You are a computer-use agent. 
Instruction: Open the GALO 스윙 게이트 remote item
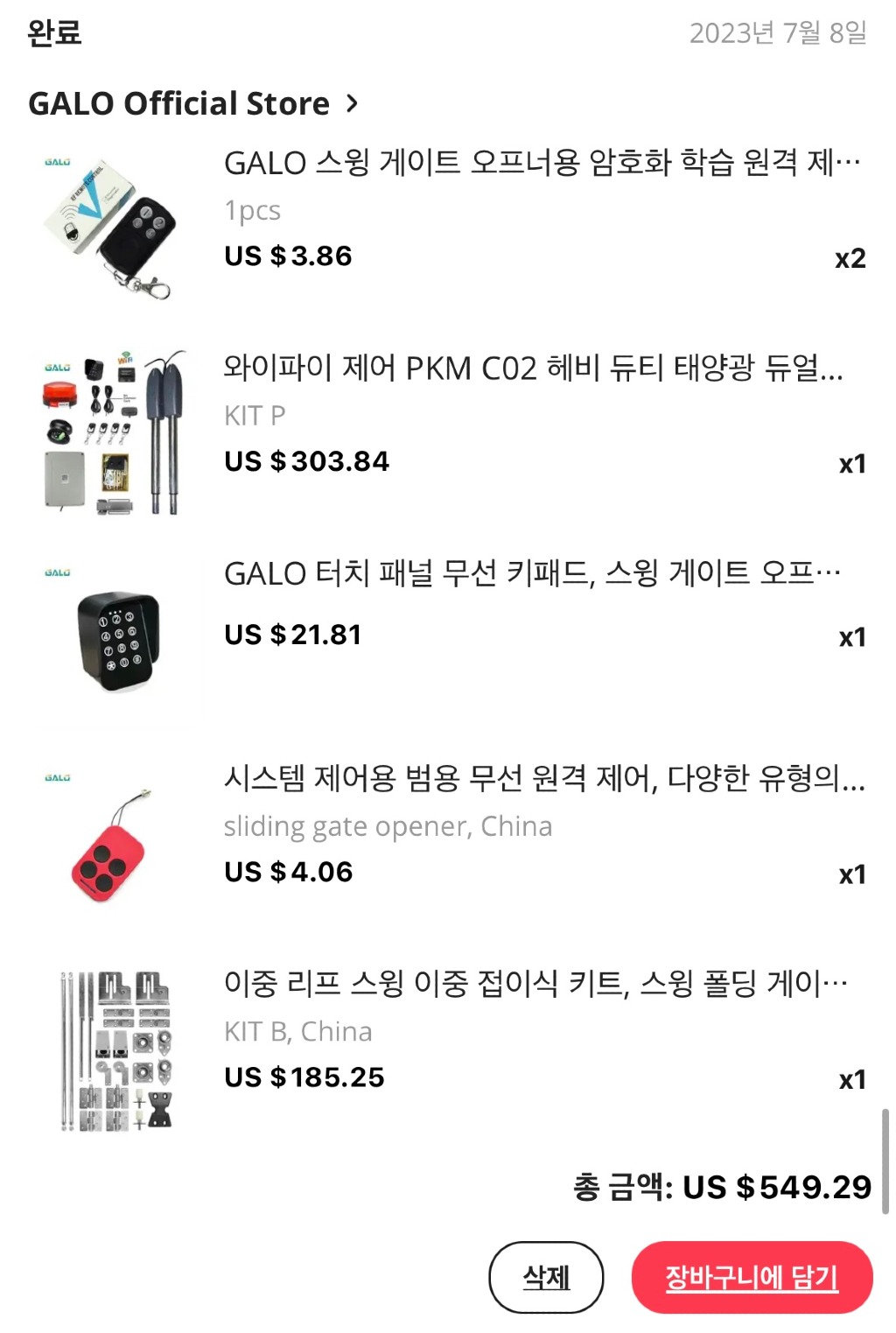(x=542, y=163)
